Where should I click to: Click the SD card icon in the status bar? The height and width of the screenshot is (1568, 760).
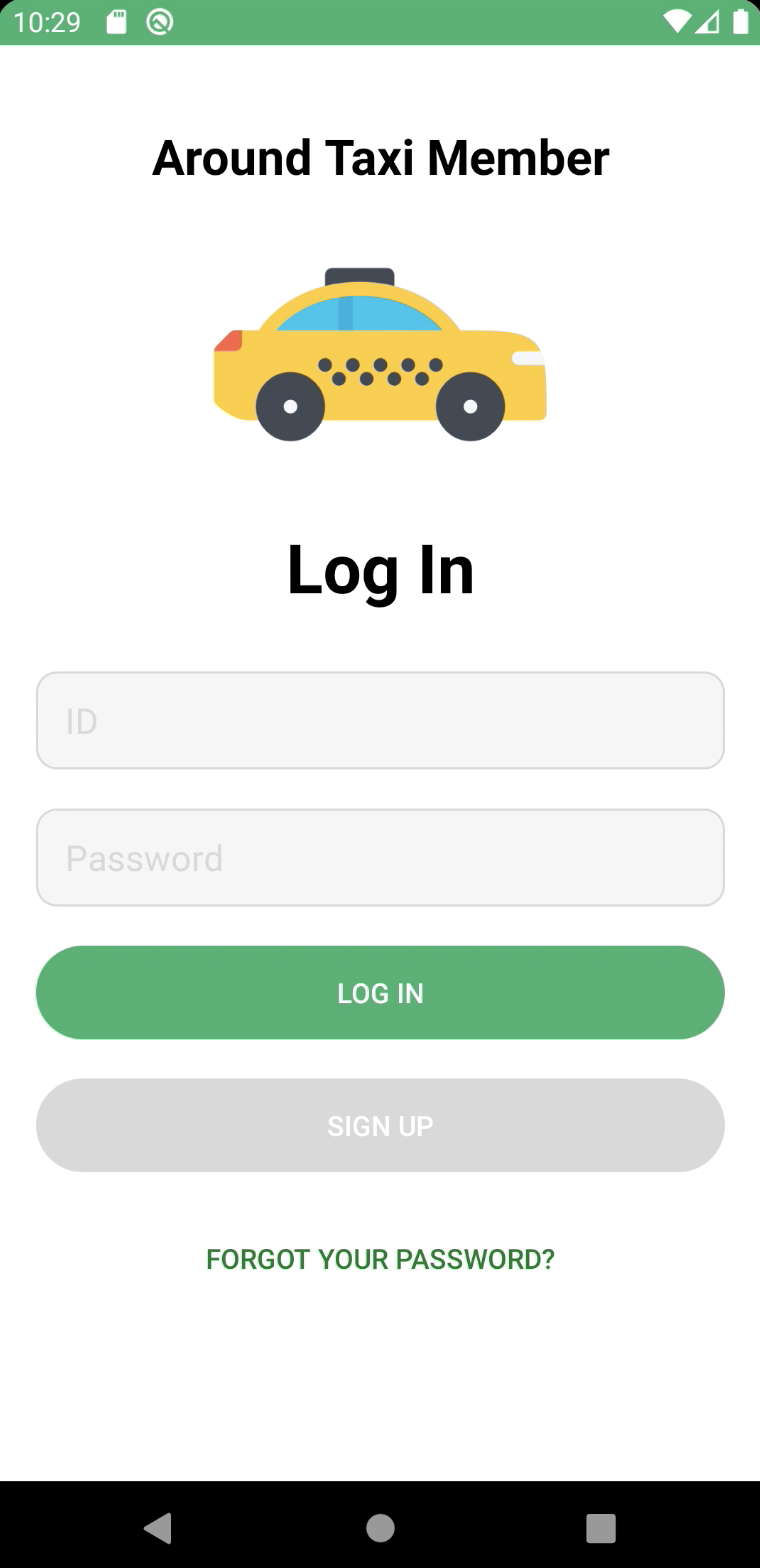click(x=114, y=21)
